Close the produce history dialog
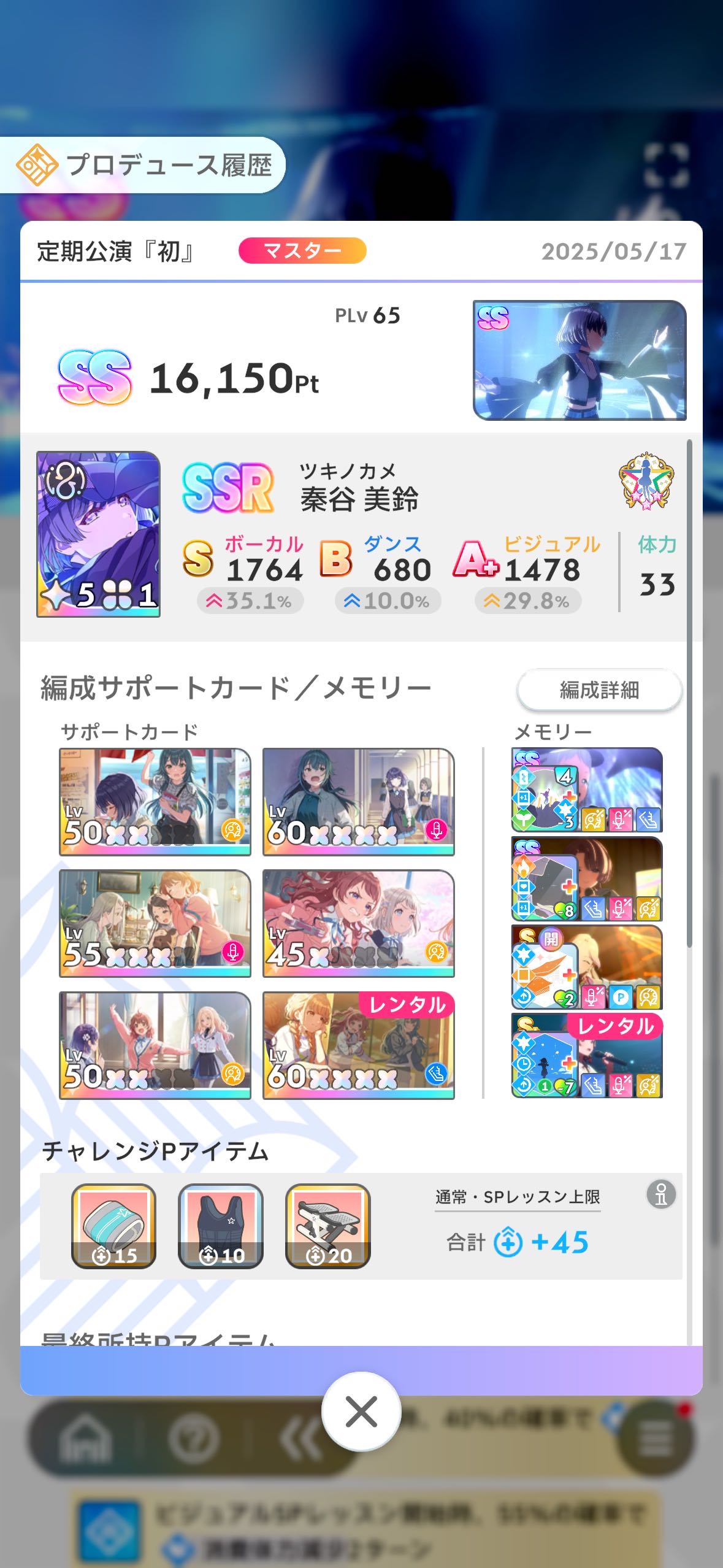The width and height of the screenshot is (723, 1568). tap(361, 1412)
